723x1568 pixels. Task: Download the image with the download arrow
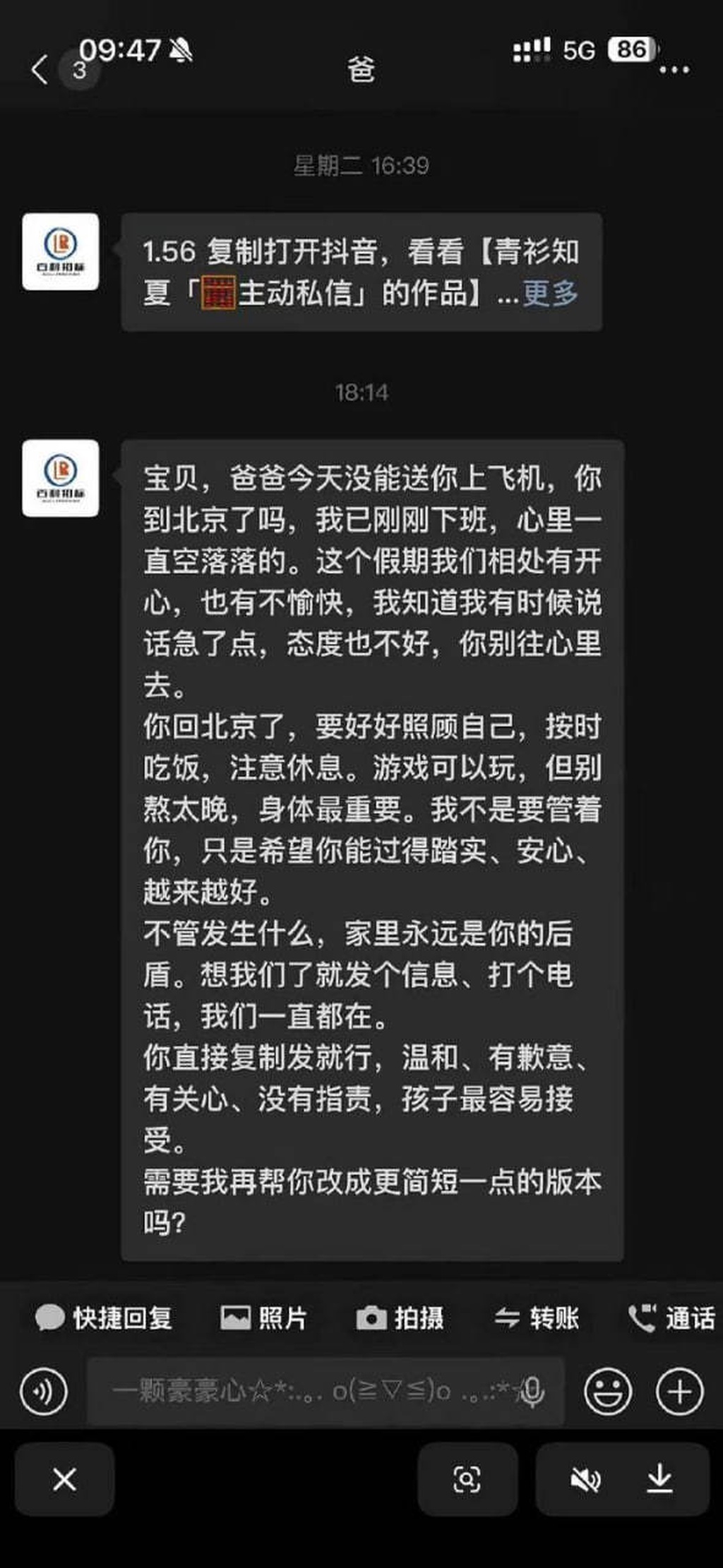point(659,1478)
